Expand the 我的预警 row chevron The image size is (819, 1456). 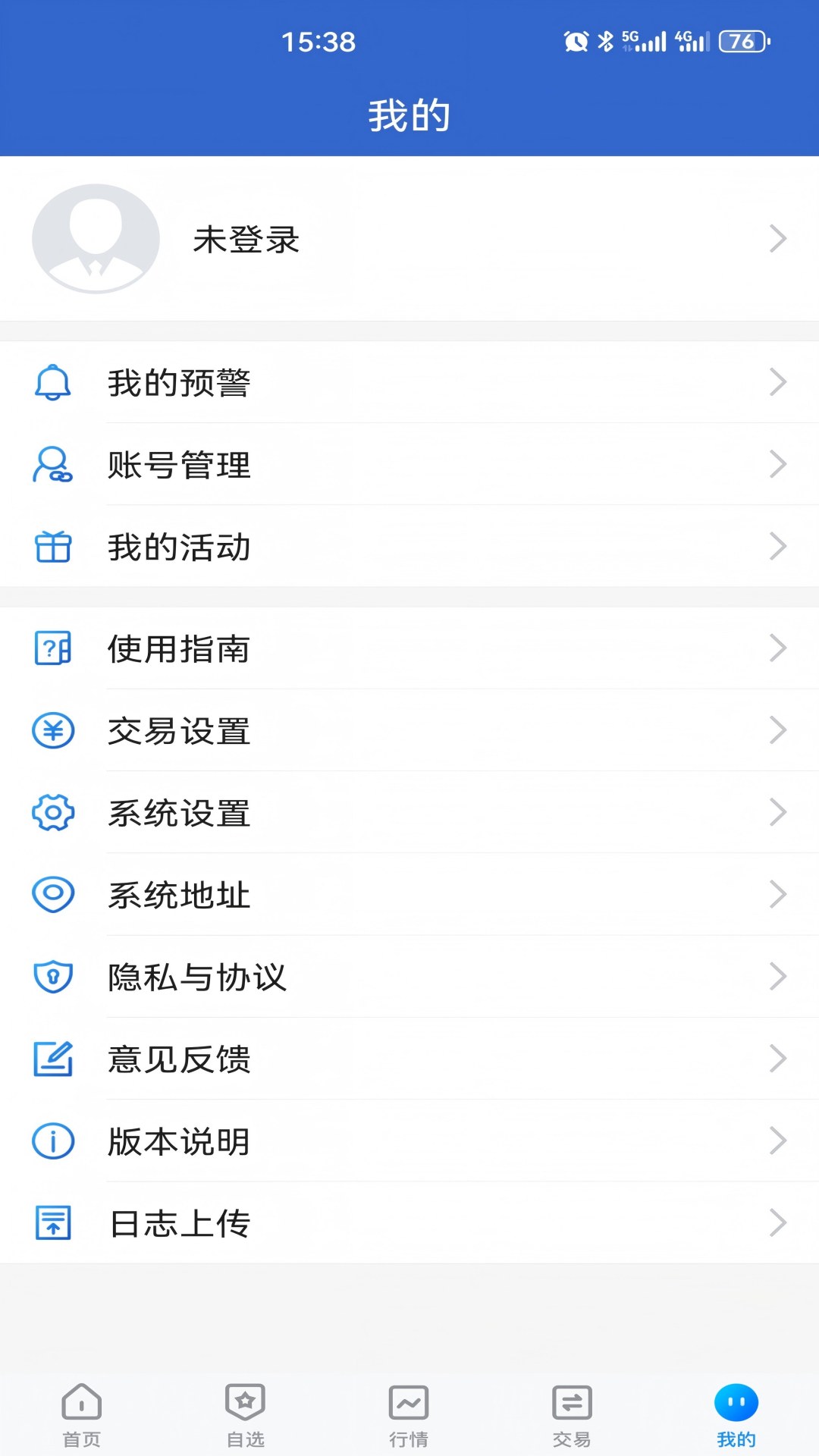[x=779, y=383]
